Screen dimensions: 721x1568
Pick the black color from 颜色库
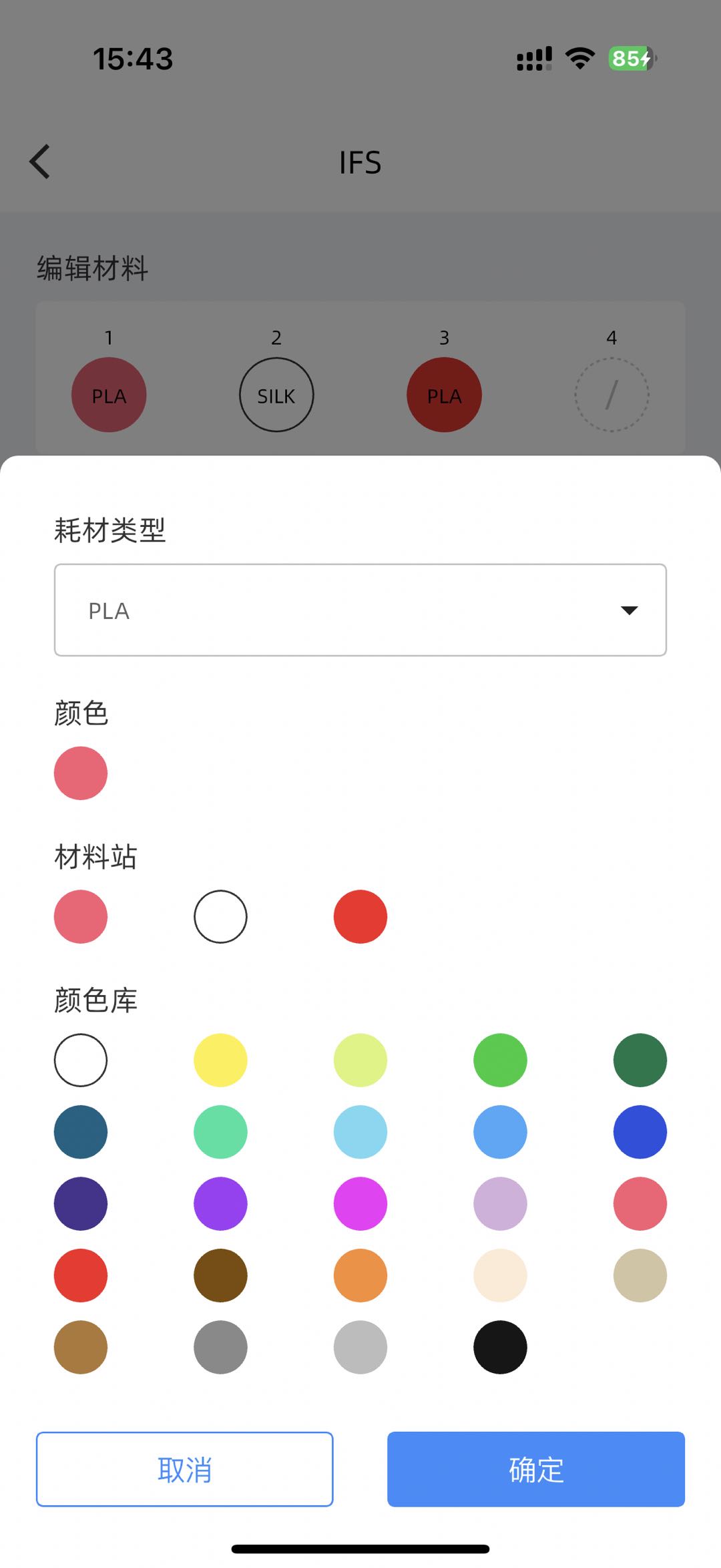[x=500, y=1347]
